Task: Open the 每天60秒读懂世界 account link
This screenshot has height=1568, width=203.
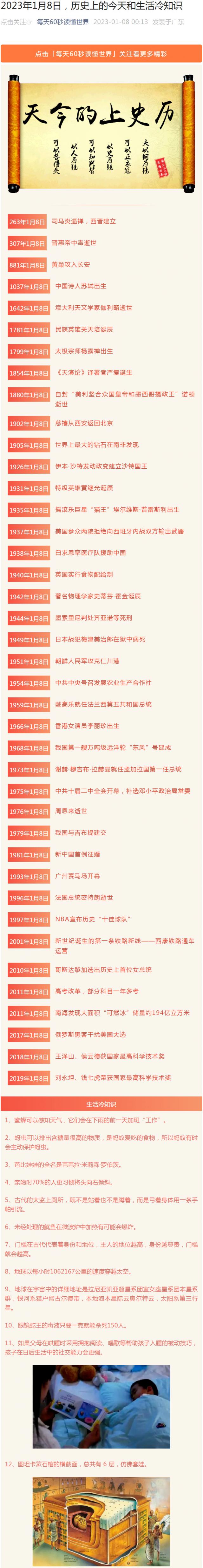Action: tap(62, 22)
